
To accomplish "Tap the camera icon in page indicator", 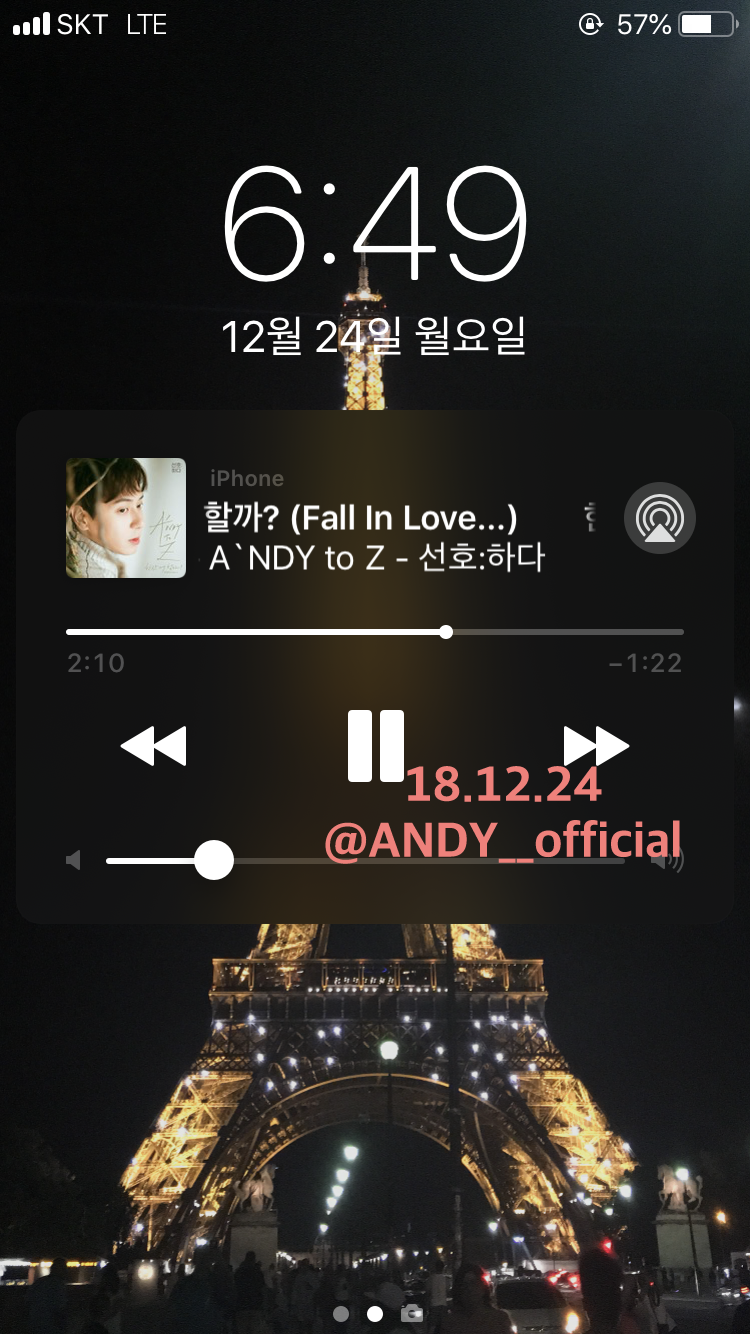I will click(x=411, y=1313).
